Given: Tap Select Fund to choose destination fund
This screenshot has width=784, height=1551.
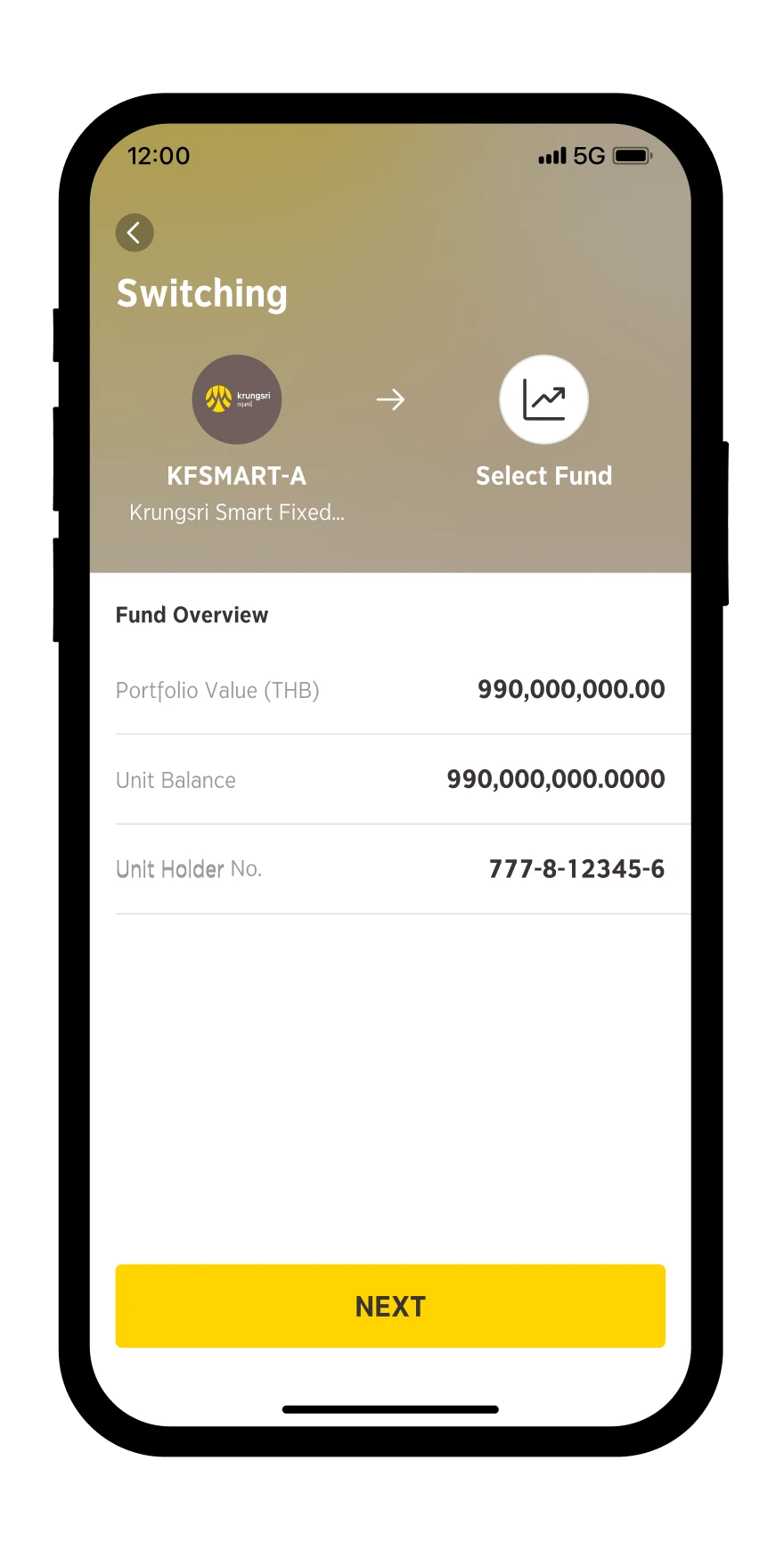Looking at the screenshot, I should coord(543,400).
